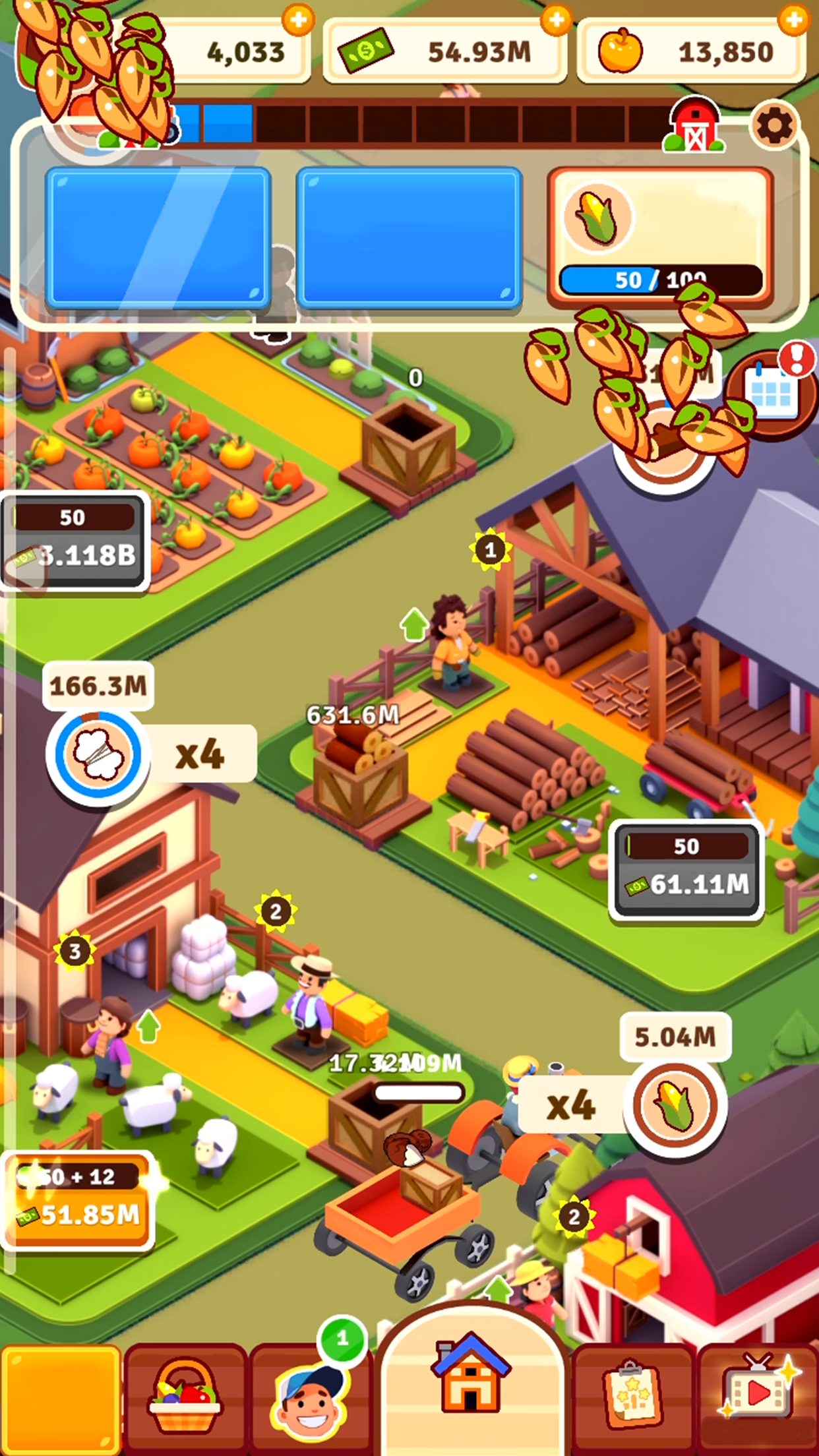Upgrade the lumber mill for 61.11M
819x1456 pixels.
(686, 870)
